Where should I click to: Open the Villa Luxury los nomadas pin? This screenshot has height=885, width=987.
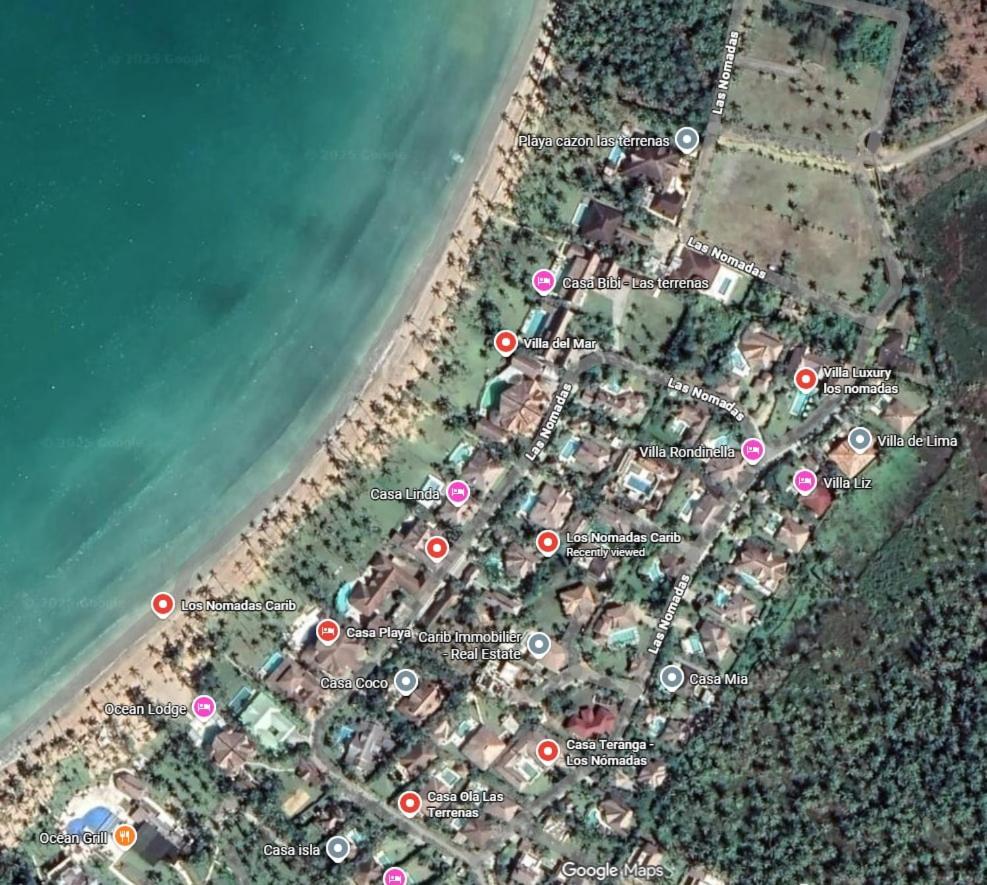[x=806, y=379]
